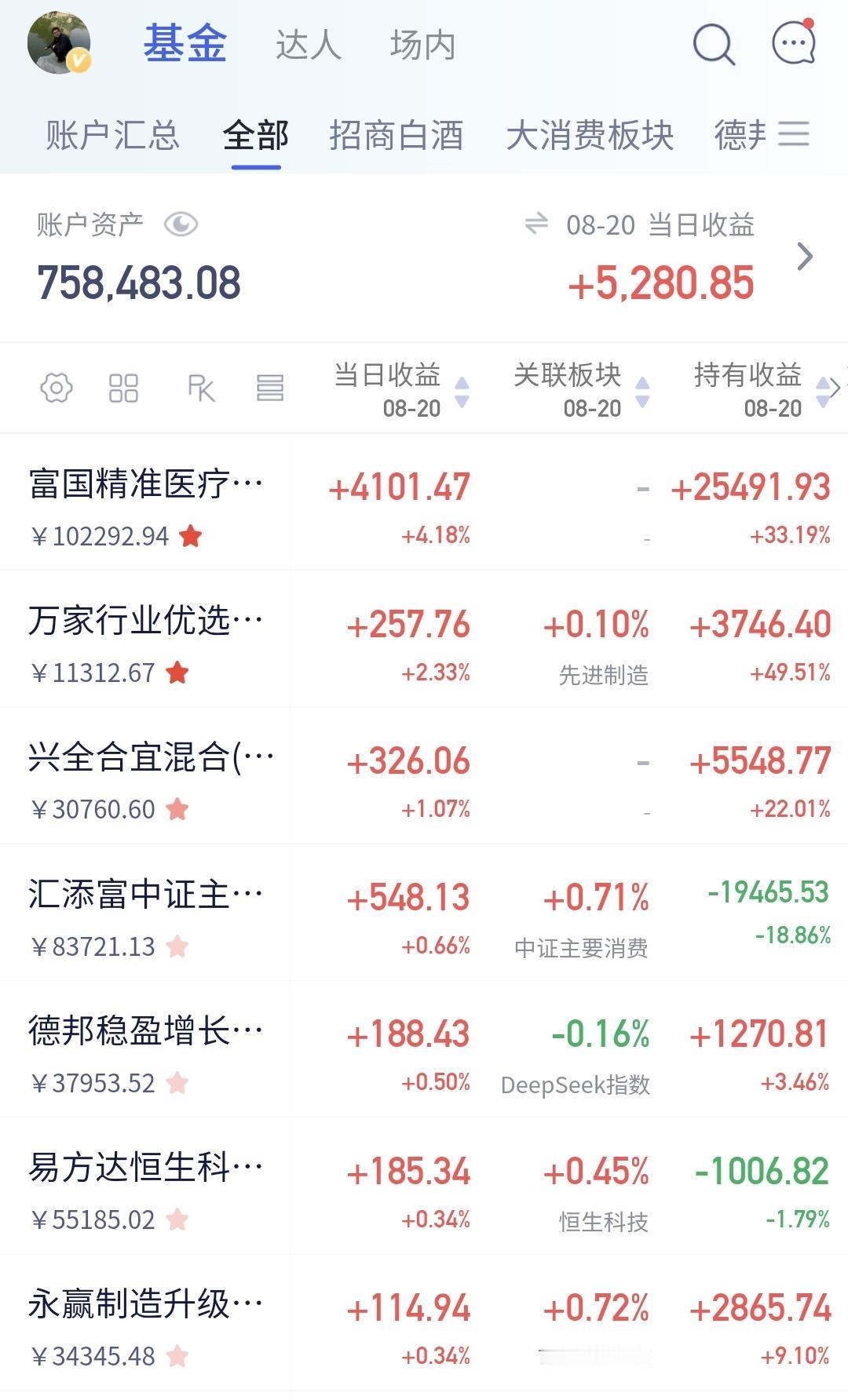
Task: Open the 富国精准医疗 fund row
Action: pyautogui.click(x=424, y=502)
